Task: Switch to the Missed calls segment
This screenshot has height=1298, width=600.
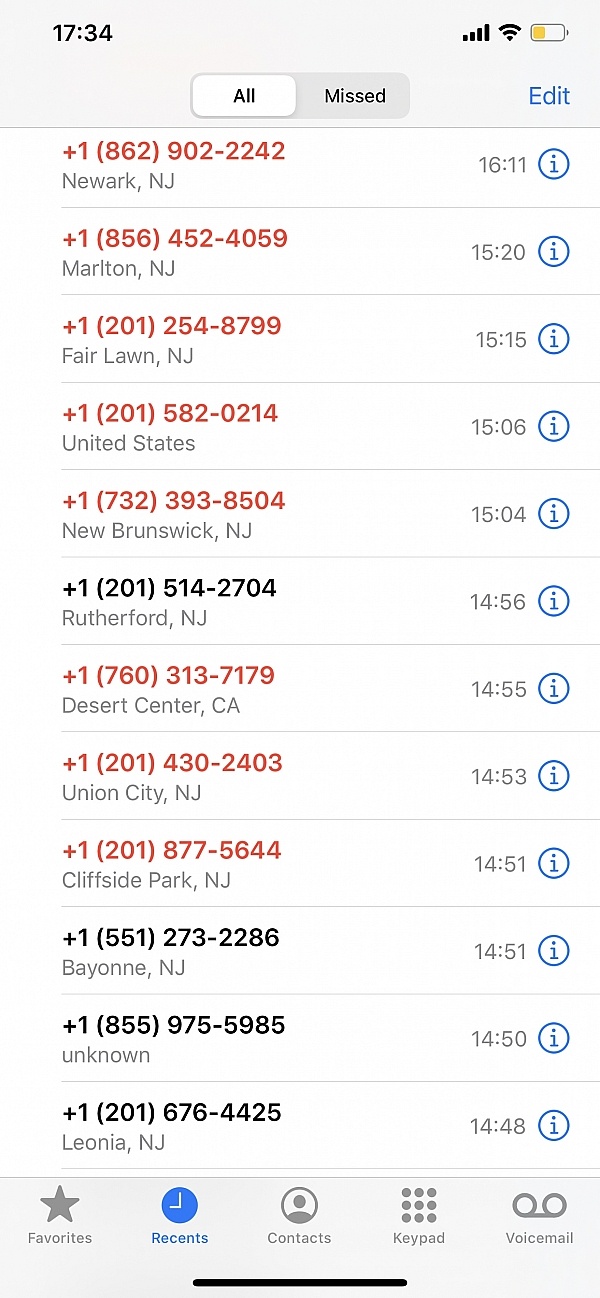Action: (x=354, y=96)
